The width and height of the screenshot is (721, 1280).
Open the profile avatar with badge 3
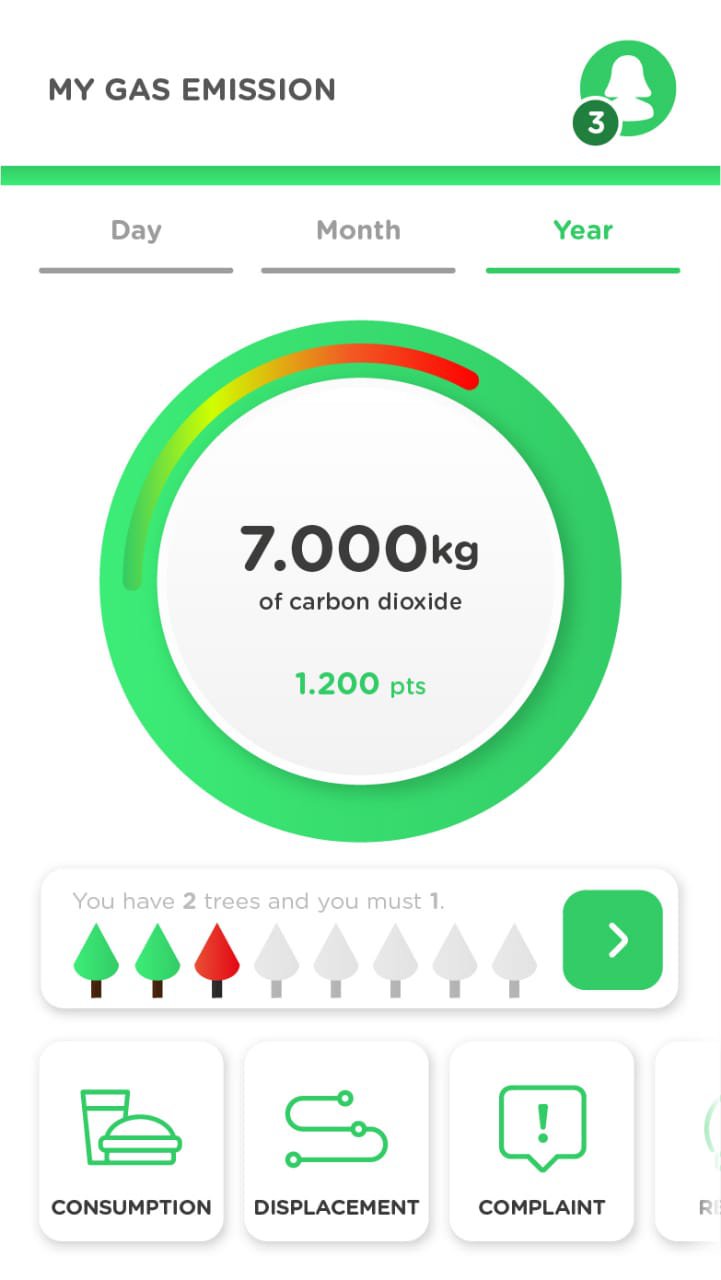click(x=627, y=90)
